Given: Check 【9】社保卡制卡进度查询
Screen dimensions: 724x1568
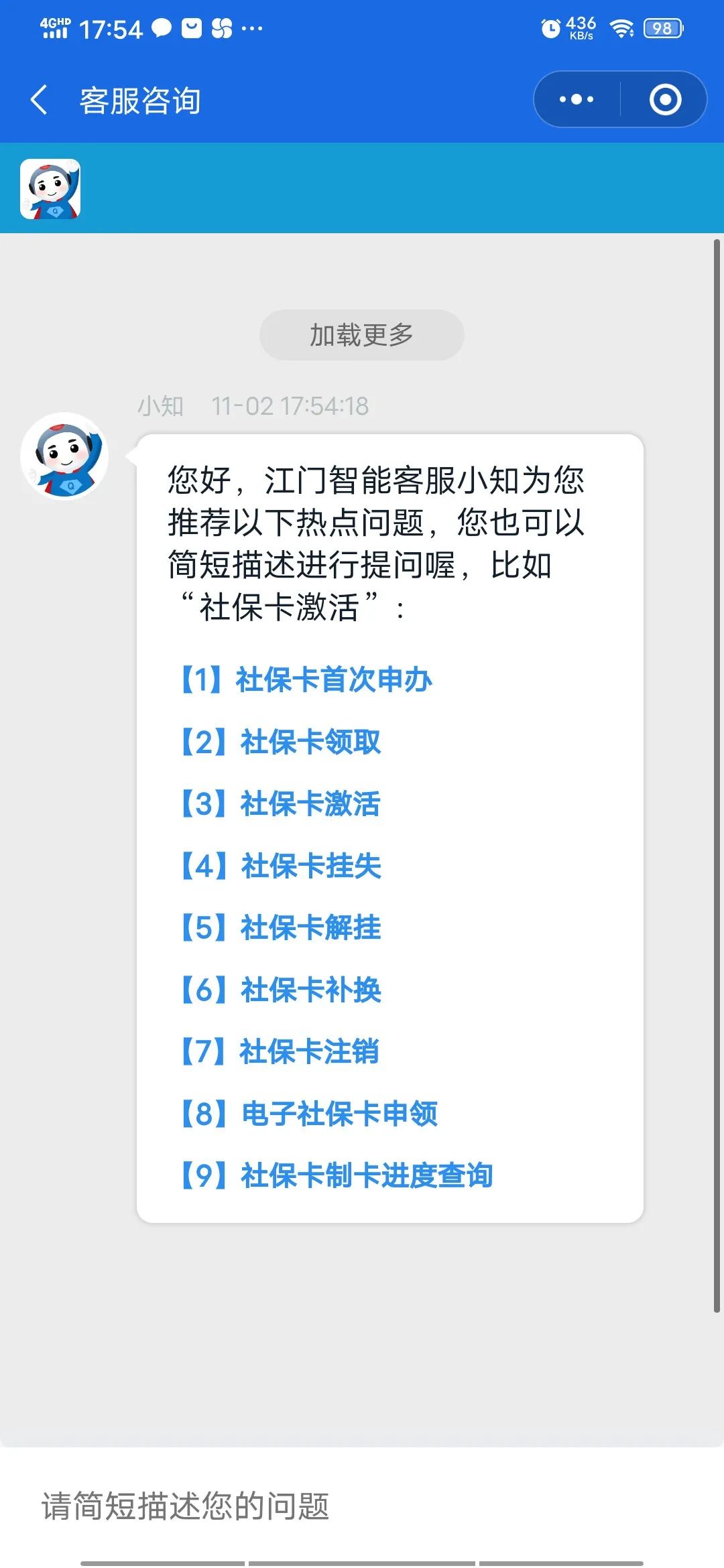Looking at the screenshot, I should [x=337, y=1175].
